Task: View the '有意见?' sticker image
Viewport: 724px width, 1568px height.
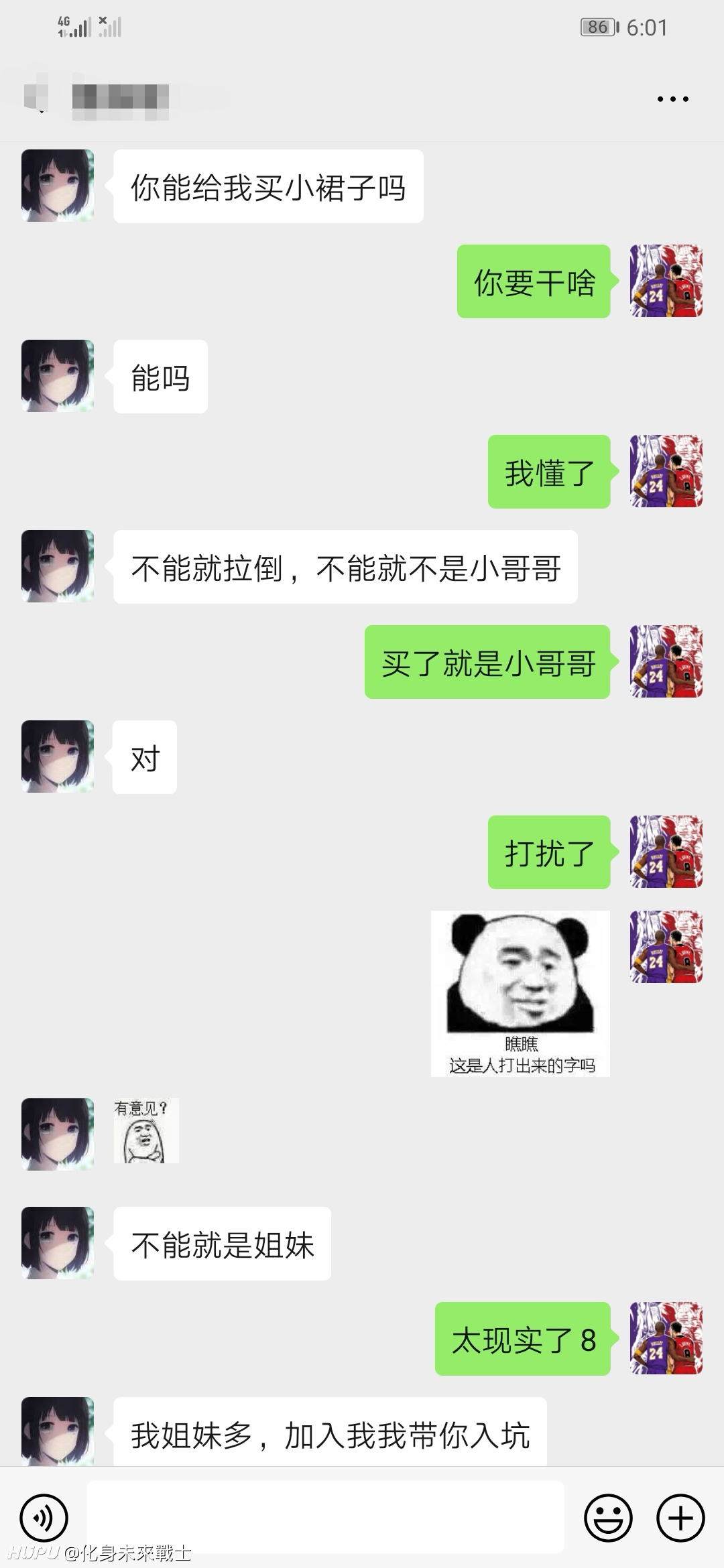Action: (146, 1131)
